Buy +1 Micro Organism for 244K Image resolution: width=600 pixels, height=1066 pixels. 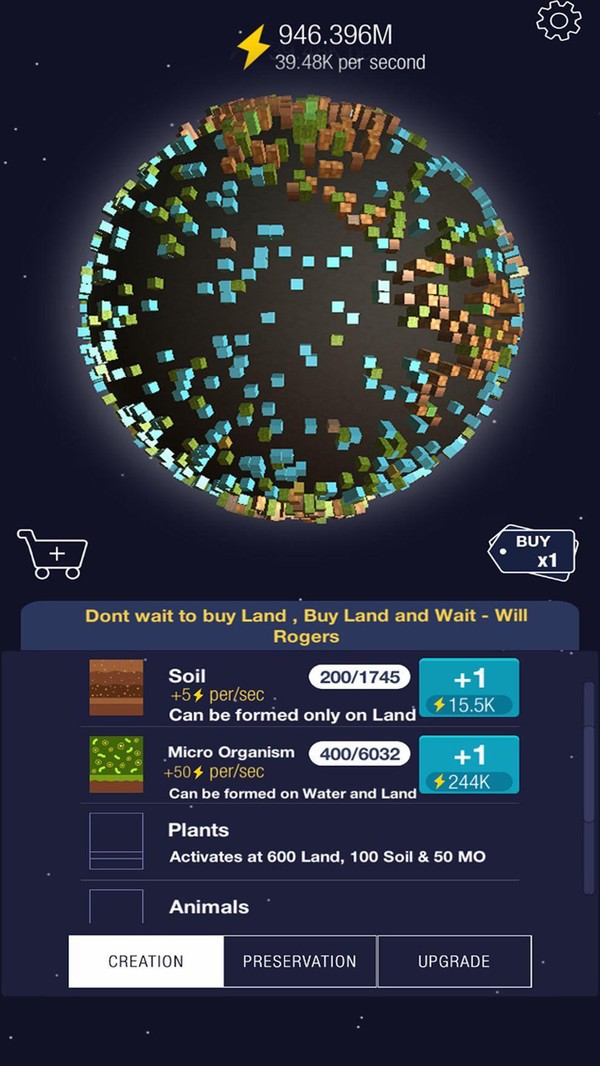click(468, 765)
